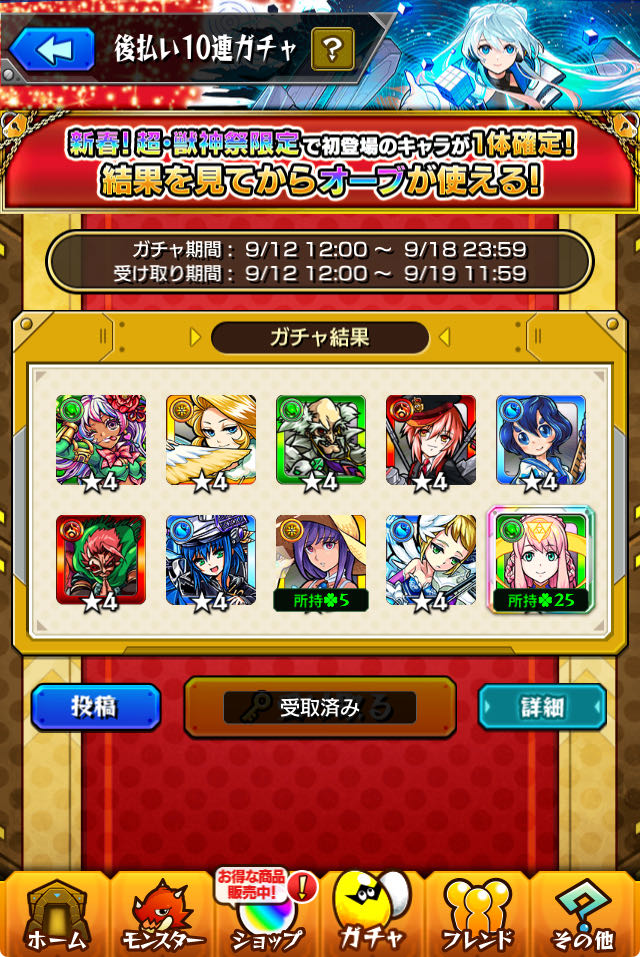
Task: Tap the 受取済み received button
Action: [x=320, y=707]
